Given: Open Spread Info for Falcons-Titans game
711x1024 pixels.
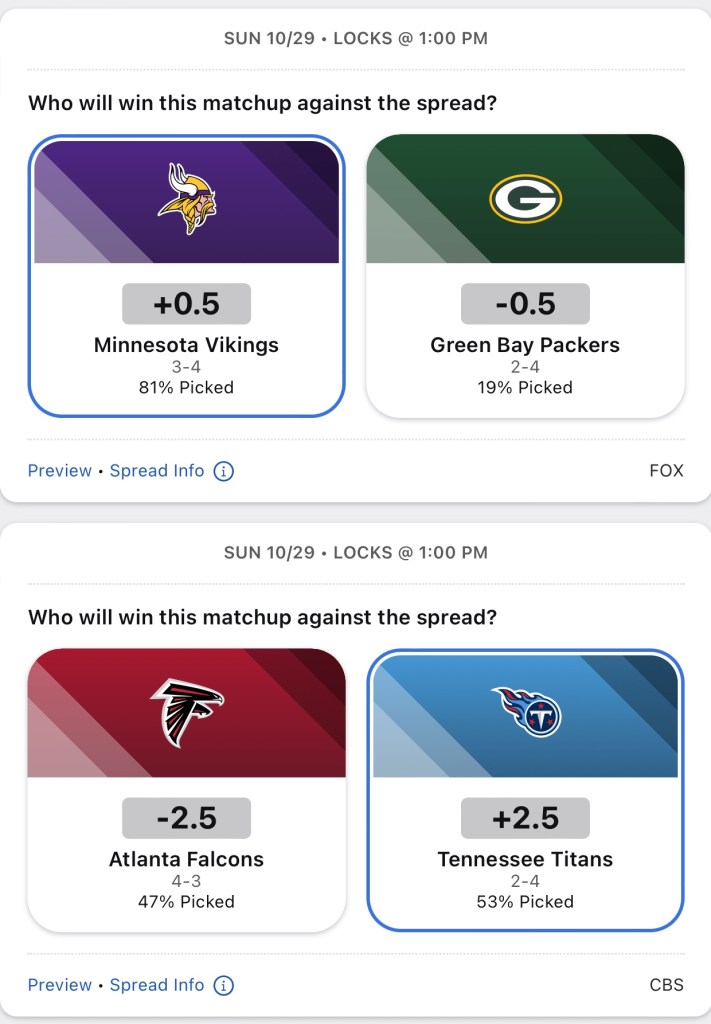Looking at the screenshot, I should pyautogui.click(x=157, y=985).
